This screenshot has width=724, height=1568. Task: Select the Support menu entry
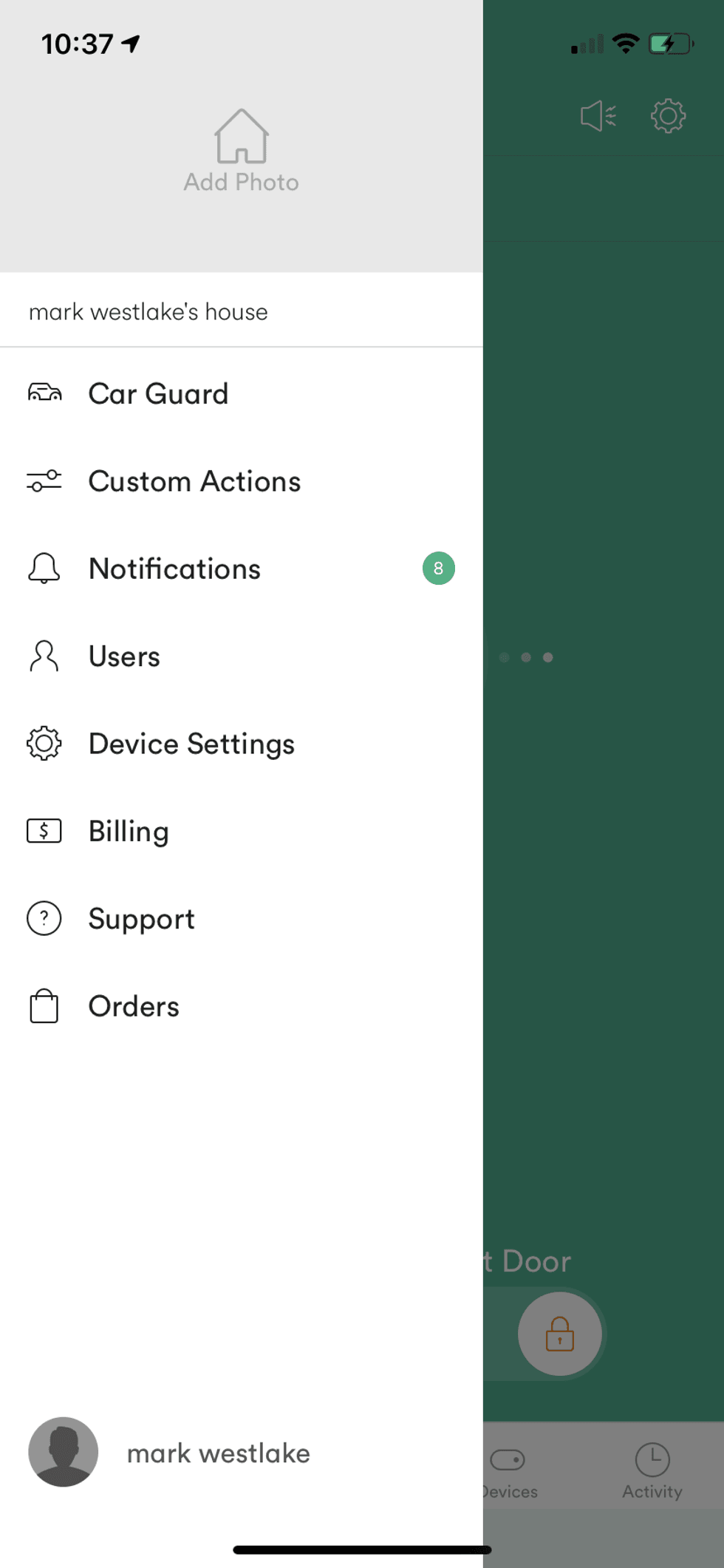click(141, 918)
